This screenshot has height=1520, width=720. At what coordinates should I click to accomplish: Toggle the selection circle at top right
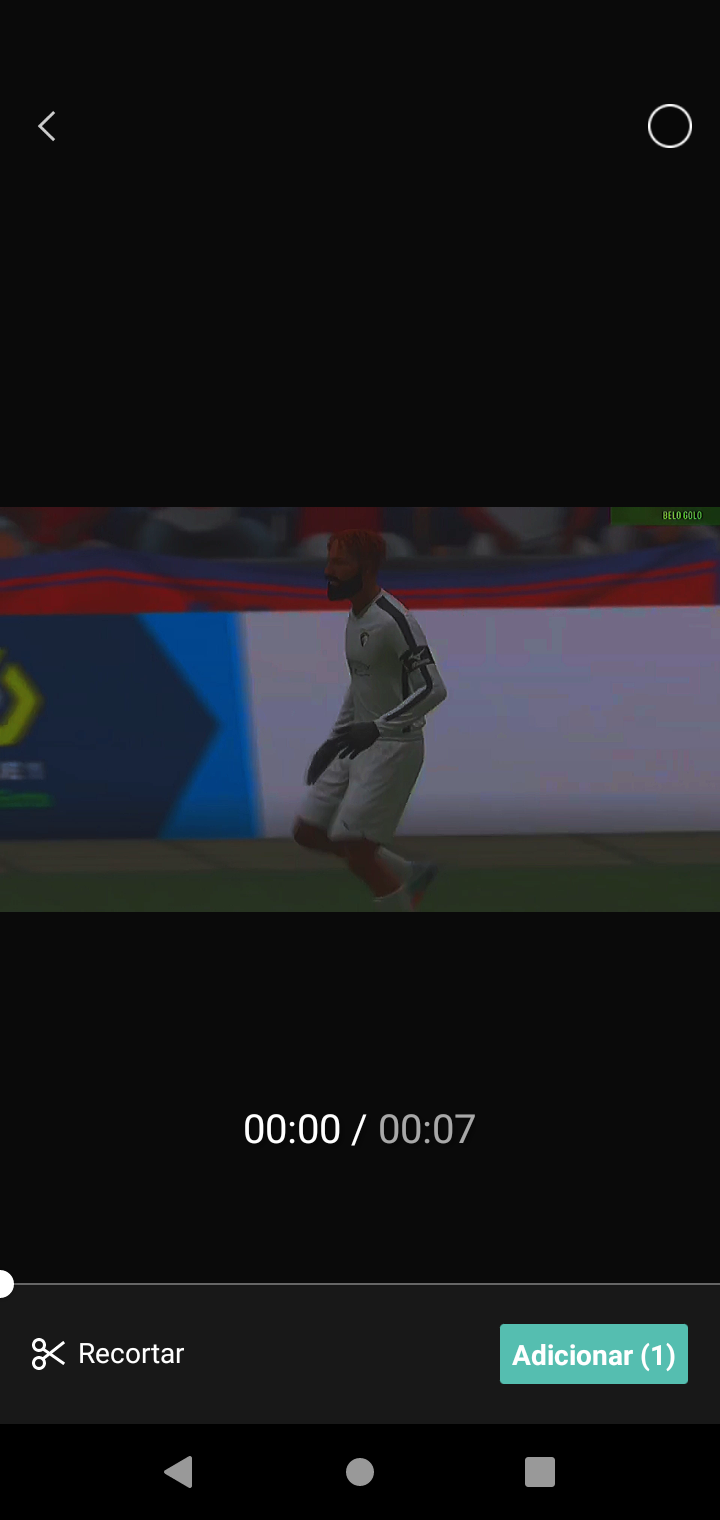(669, 126)
